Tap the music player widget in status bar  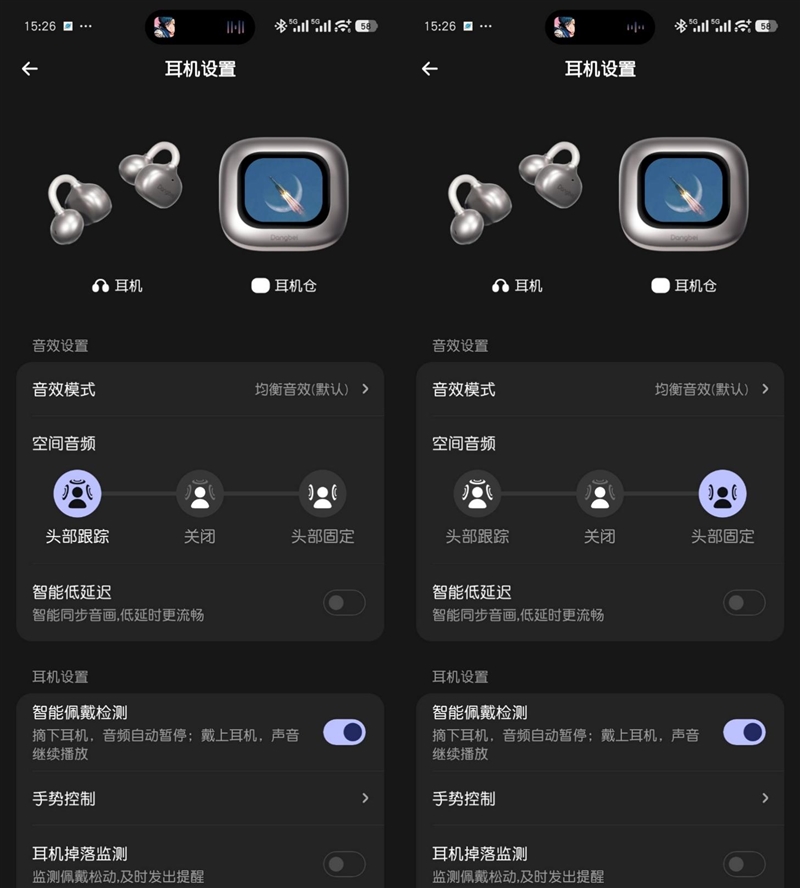tap(199, 24)
